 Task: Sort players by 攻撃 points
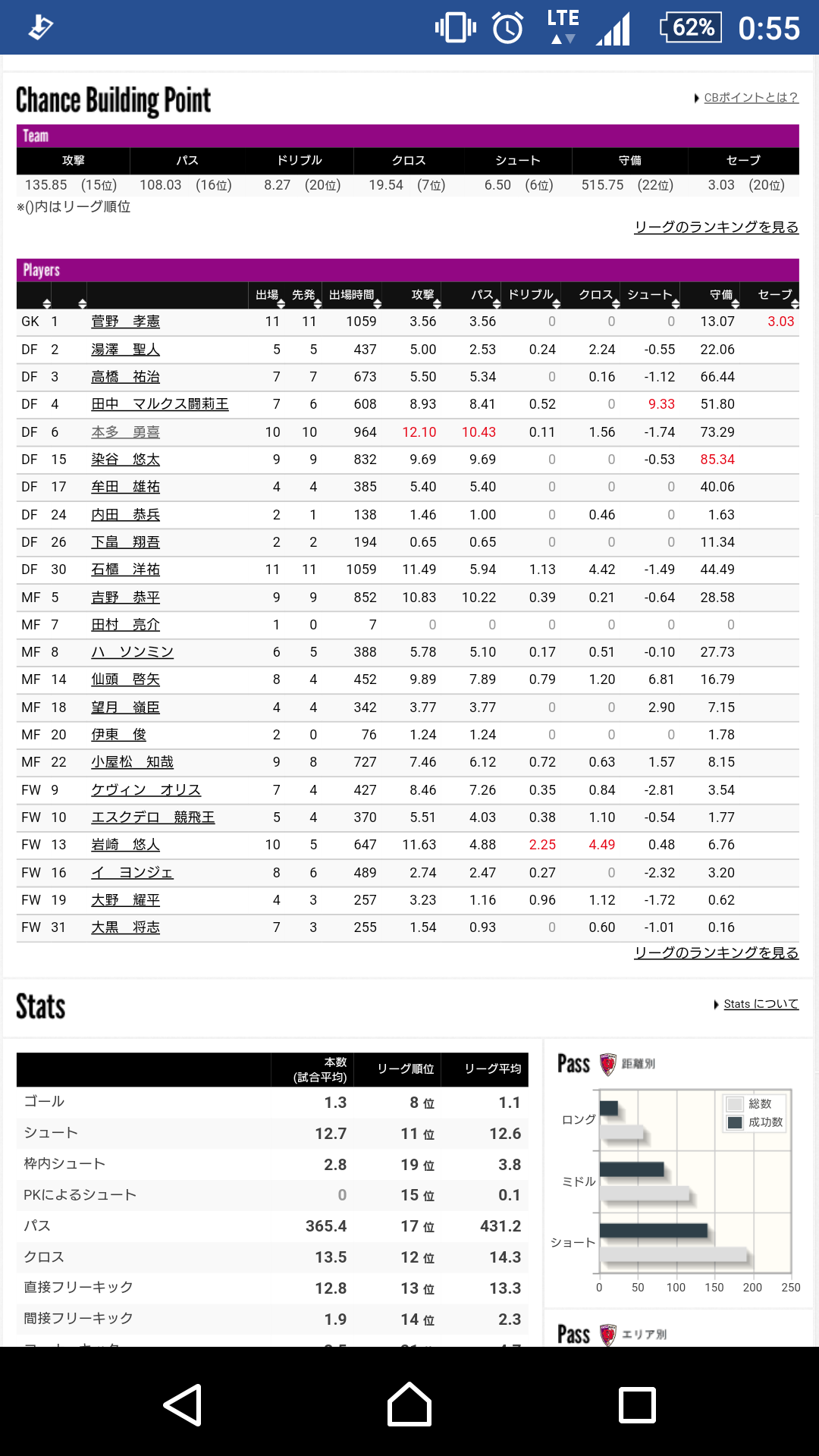point(423,296)
